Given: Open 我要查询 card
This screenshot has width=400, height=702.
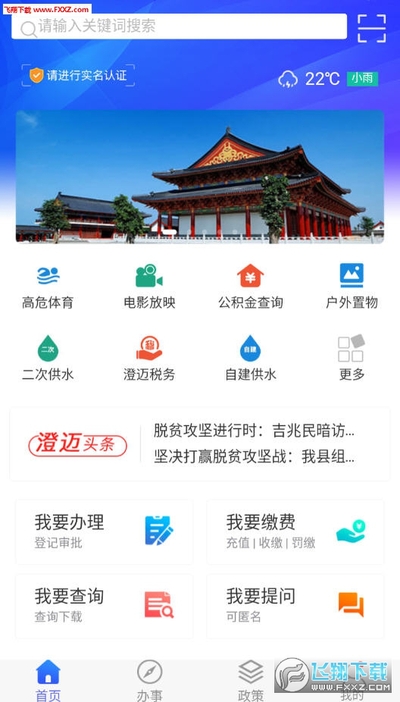Looking at the screenshot, I should click(x=104, y=606).
